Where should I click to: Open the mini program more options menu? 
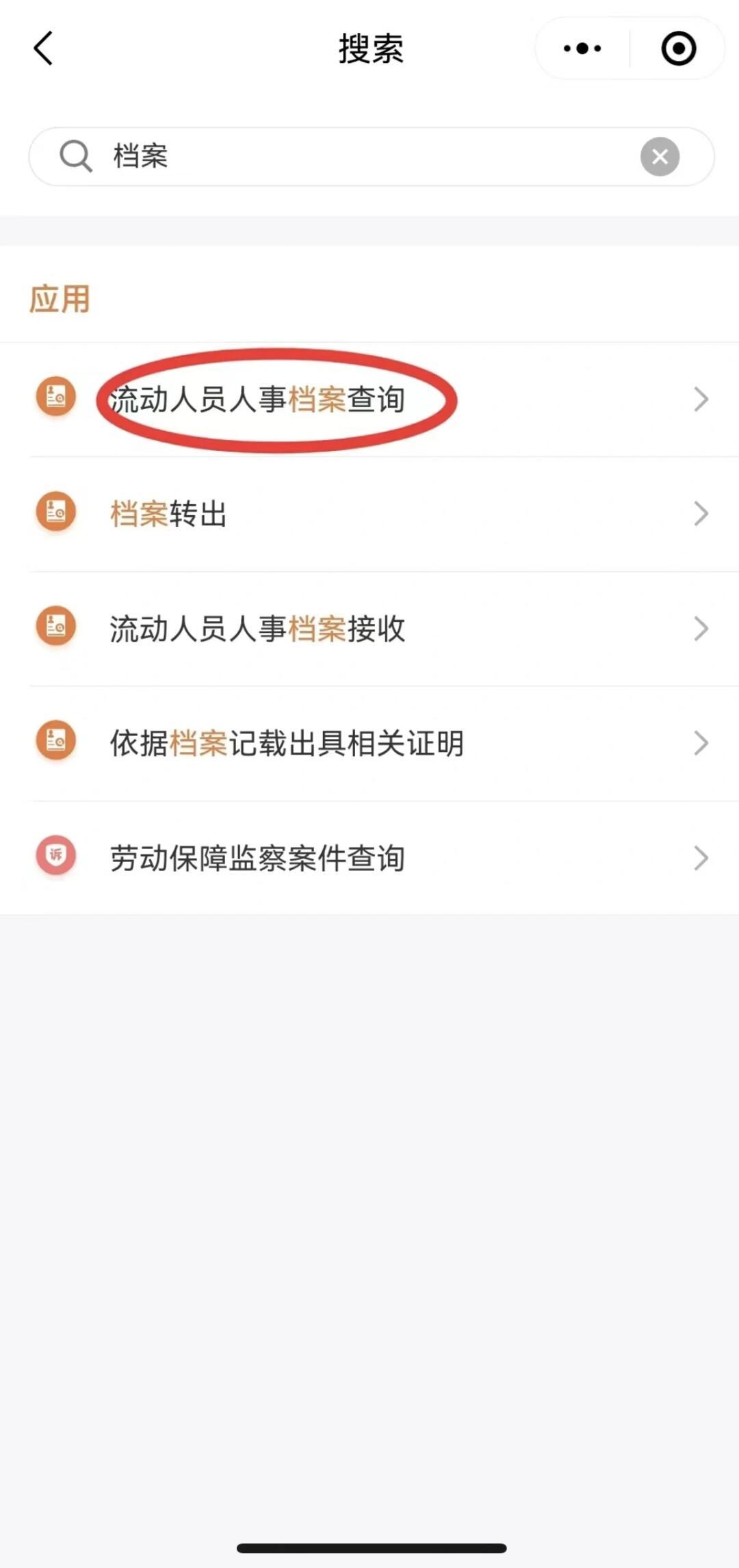point(582,49)
